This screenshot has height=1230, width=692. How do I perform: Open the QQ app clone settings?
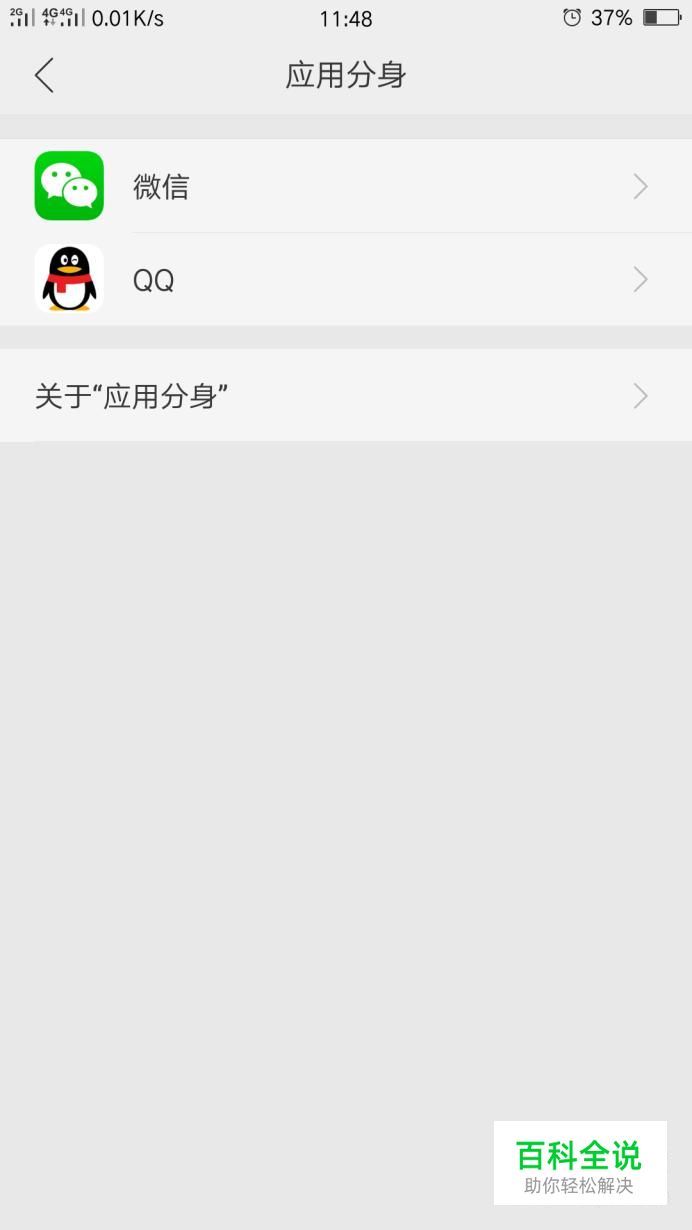point(346,280)
